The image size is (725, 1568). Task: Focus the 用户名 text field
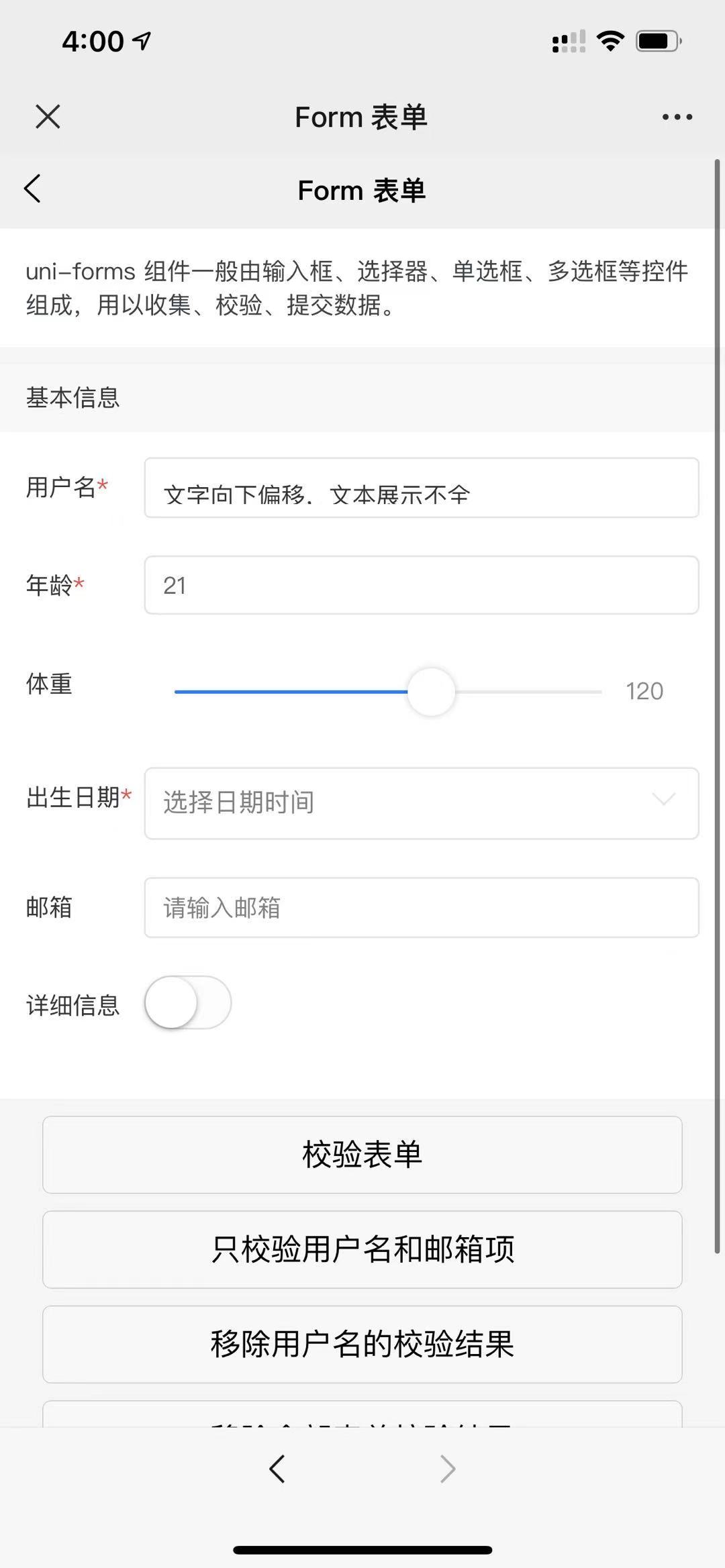[421, 488]
